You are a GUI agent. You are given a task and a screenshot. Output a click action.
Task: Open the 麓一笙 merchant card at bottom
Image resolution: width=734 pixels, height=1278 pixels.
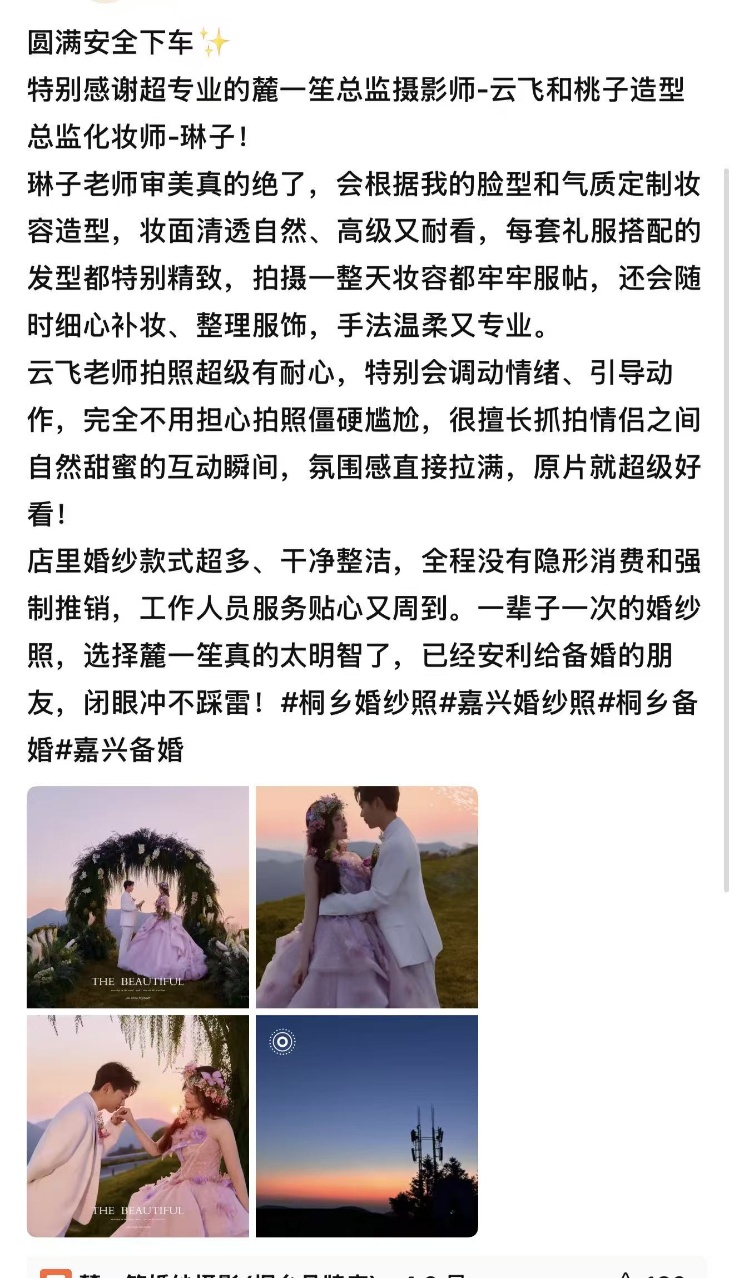pyautogui.click(x=367, y=1268)
